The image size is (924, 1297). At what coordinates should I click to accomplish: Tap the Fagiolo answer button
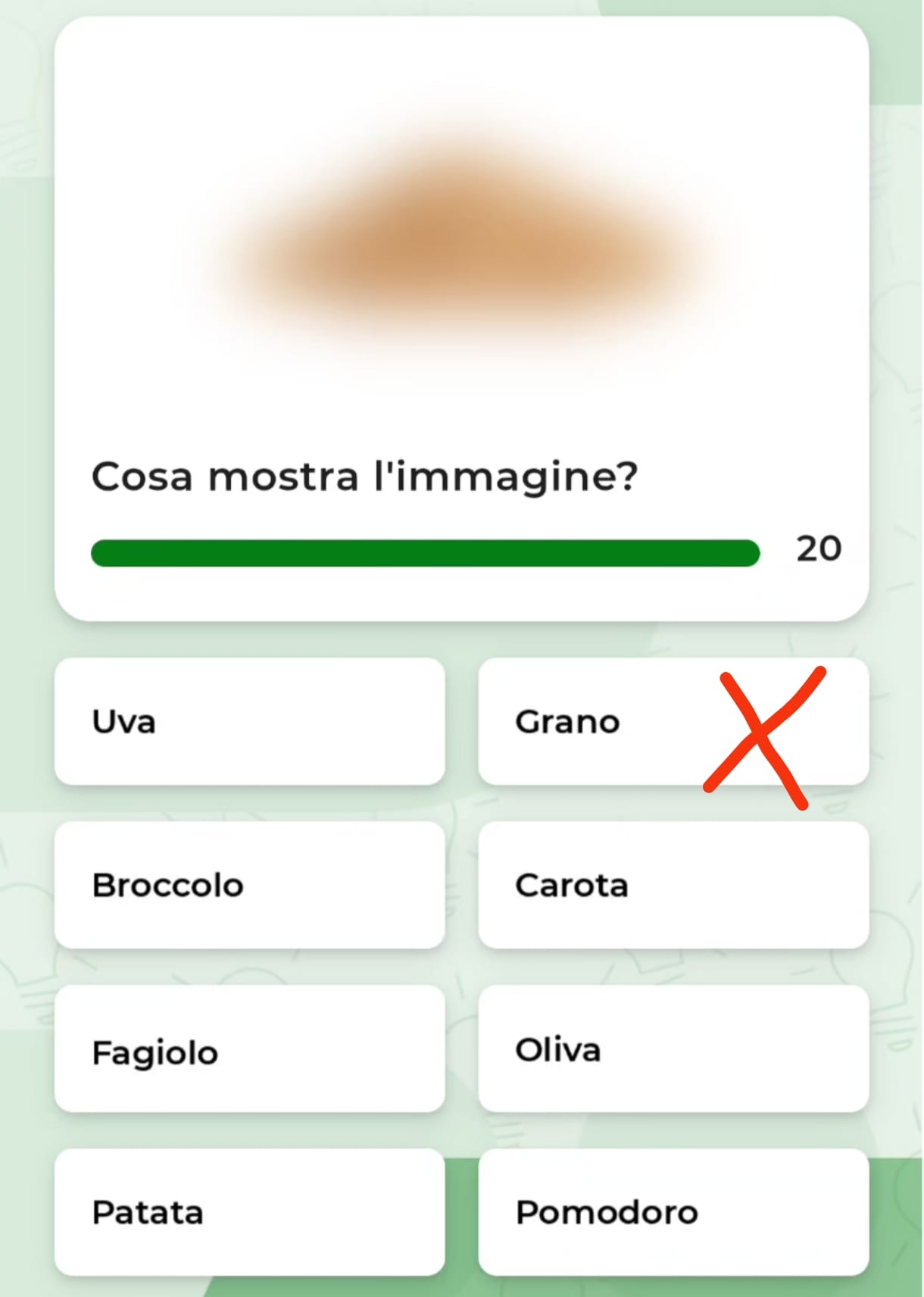[x=249, y=1049]
